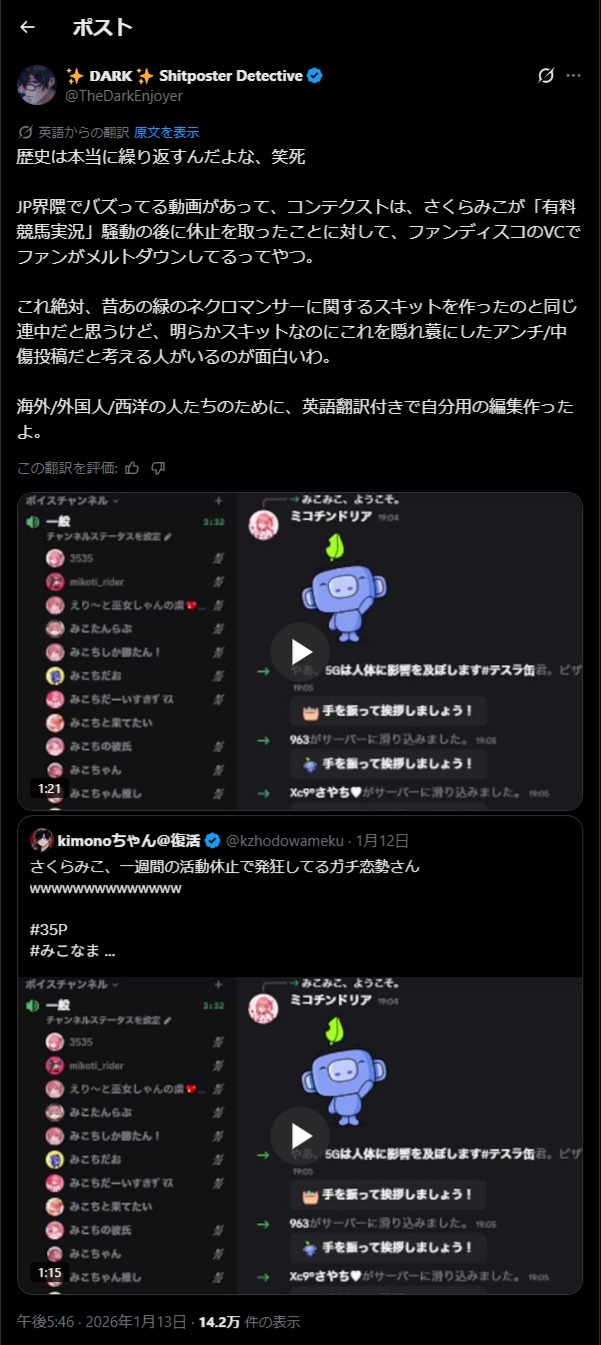Screen dimensions: 601x1345
Task: Play the 1:21 video in the post
Action: pyautogui.click(x=300, y=651)
